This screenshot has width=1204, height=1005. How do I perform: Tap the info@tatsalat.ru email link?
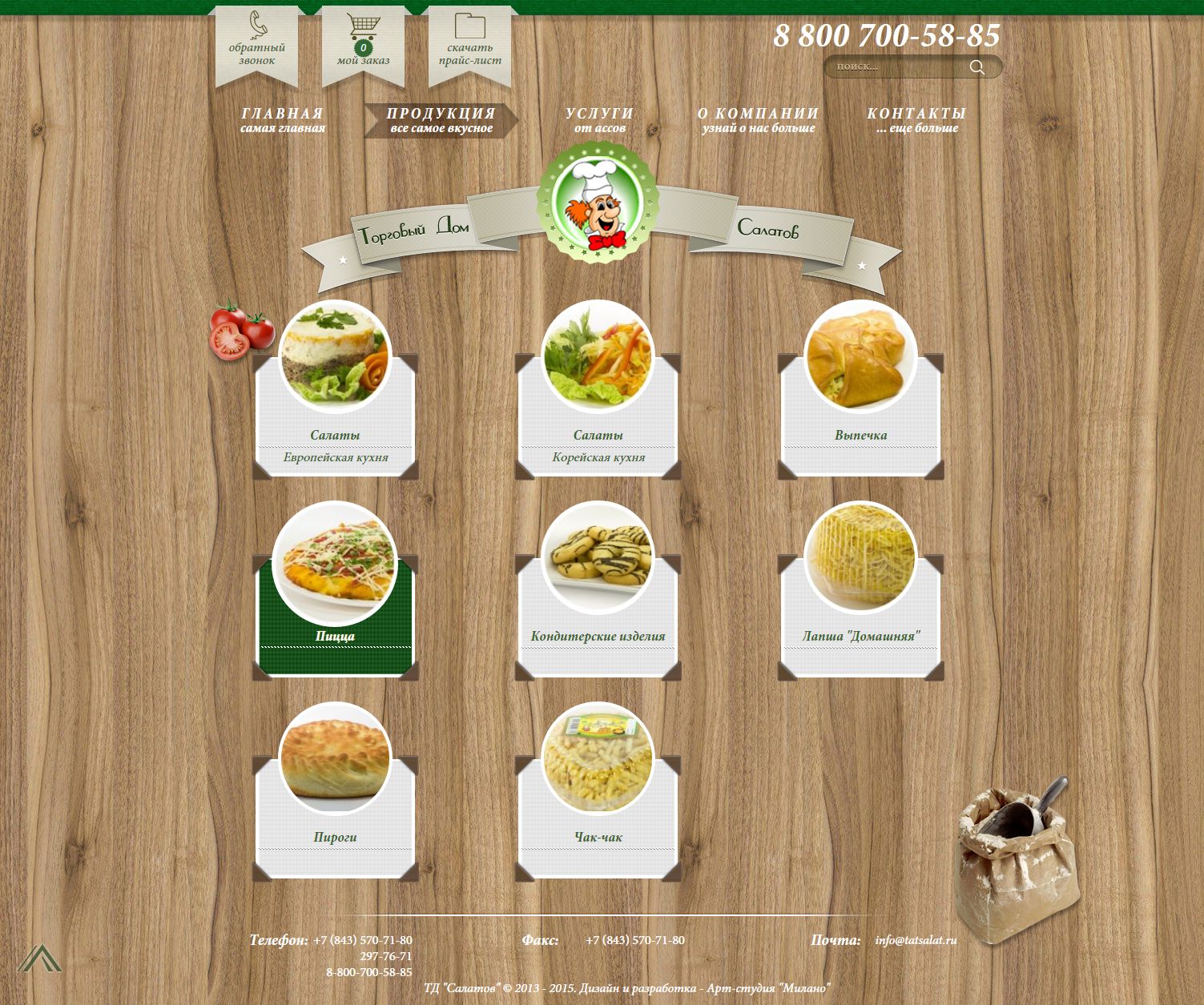(x=916, y=940)
